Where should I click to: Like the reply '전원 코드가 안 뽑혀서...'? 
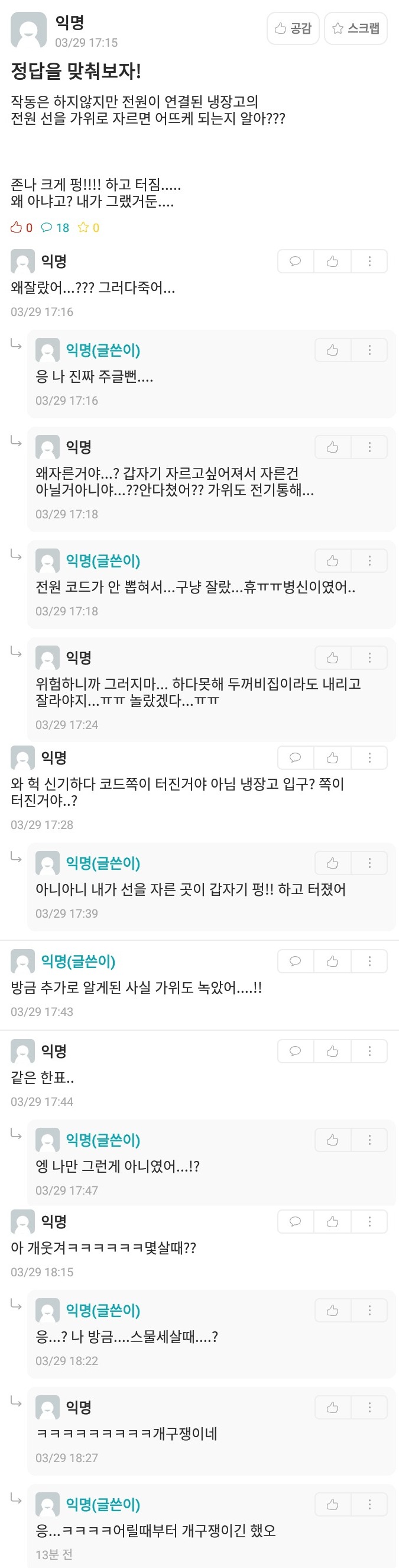(332, 560)
